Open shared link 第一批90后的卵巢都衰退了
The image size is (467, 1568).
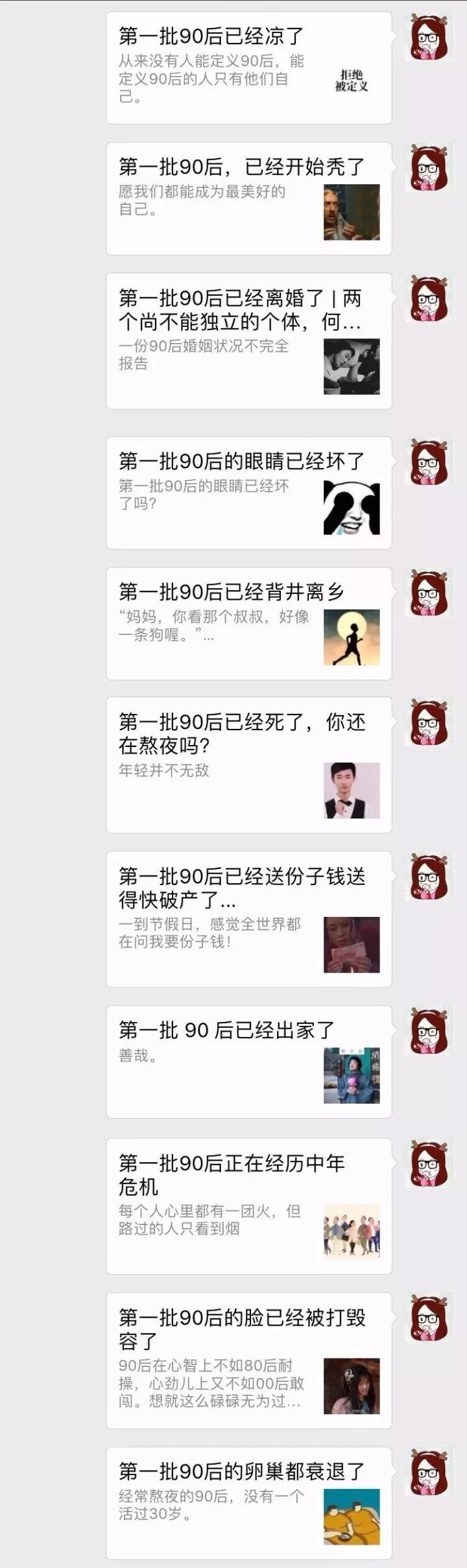coord(248,1503)
